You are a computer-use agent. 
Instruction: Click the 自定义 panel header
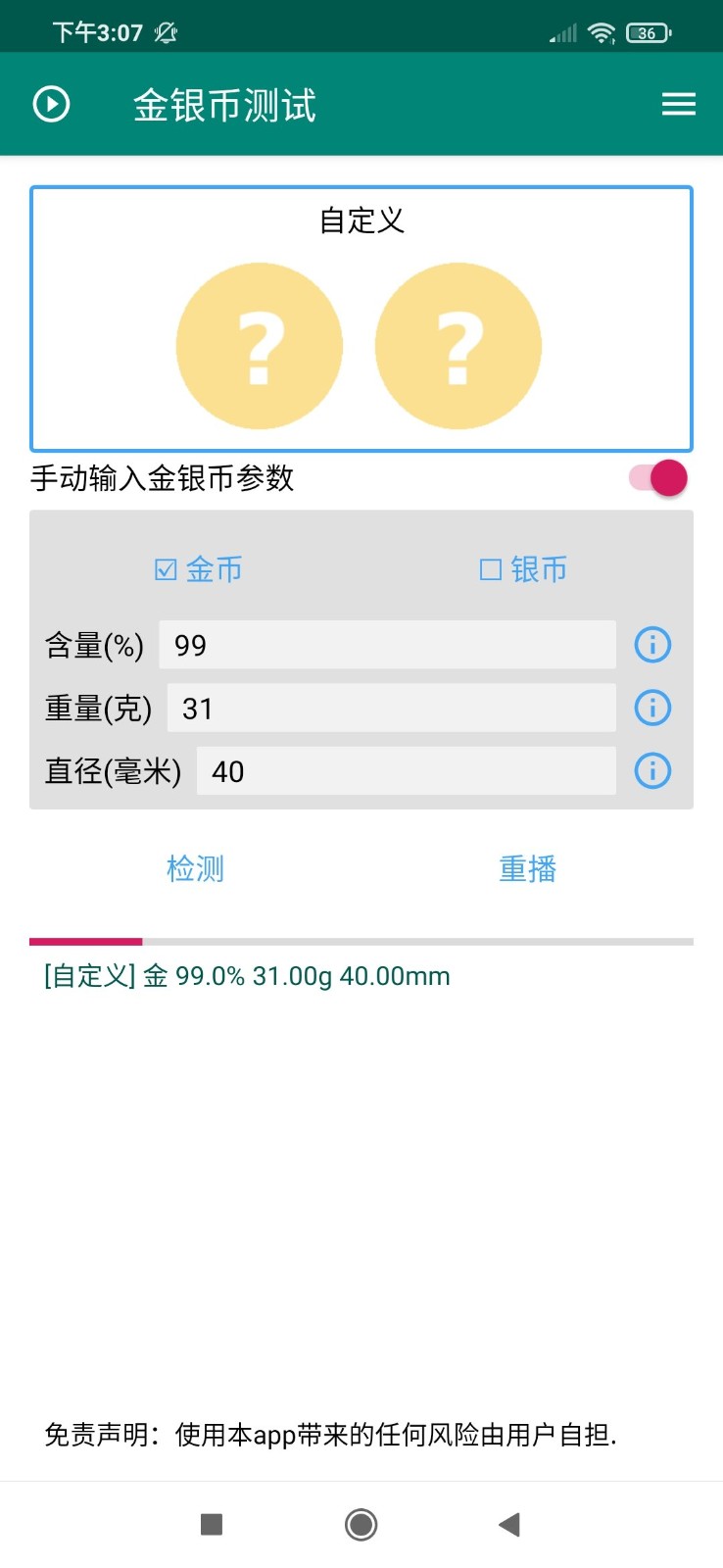coord(361,221)
